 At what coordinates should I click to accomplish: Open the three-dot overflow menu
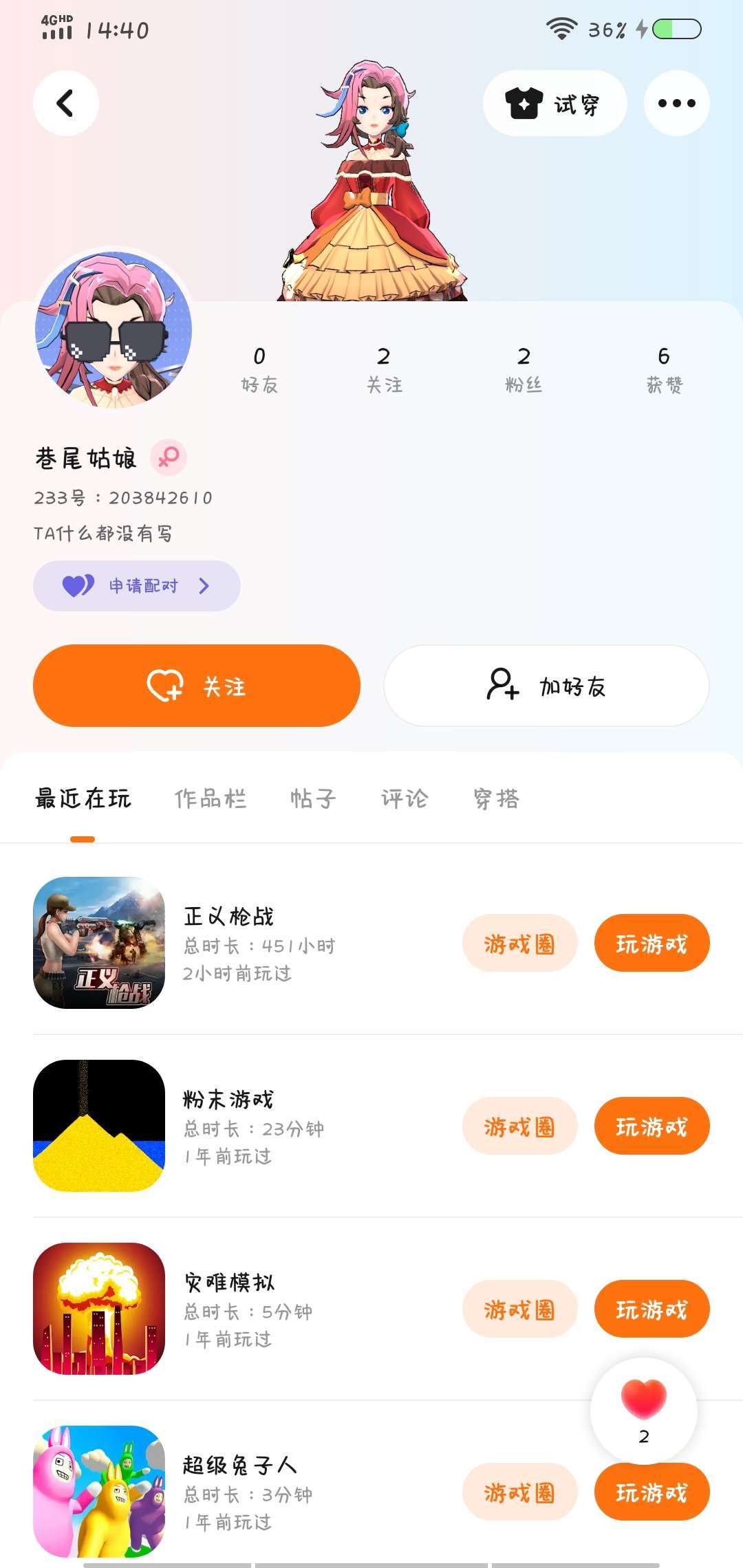676,103
